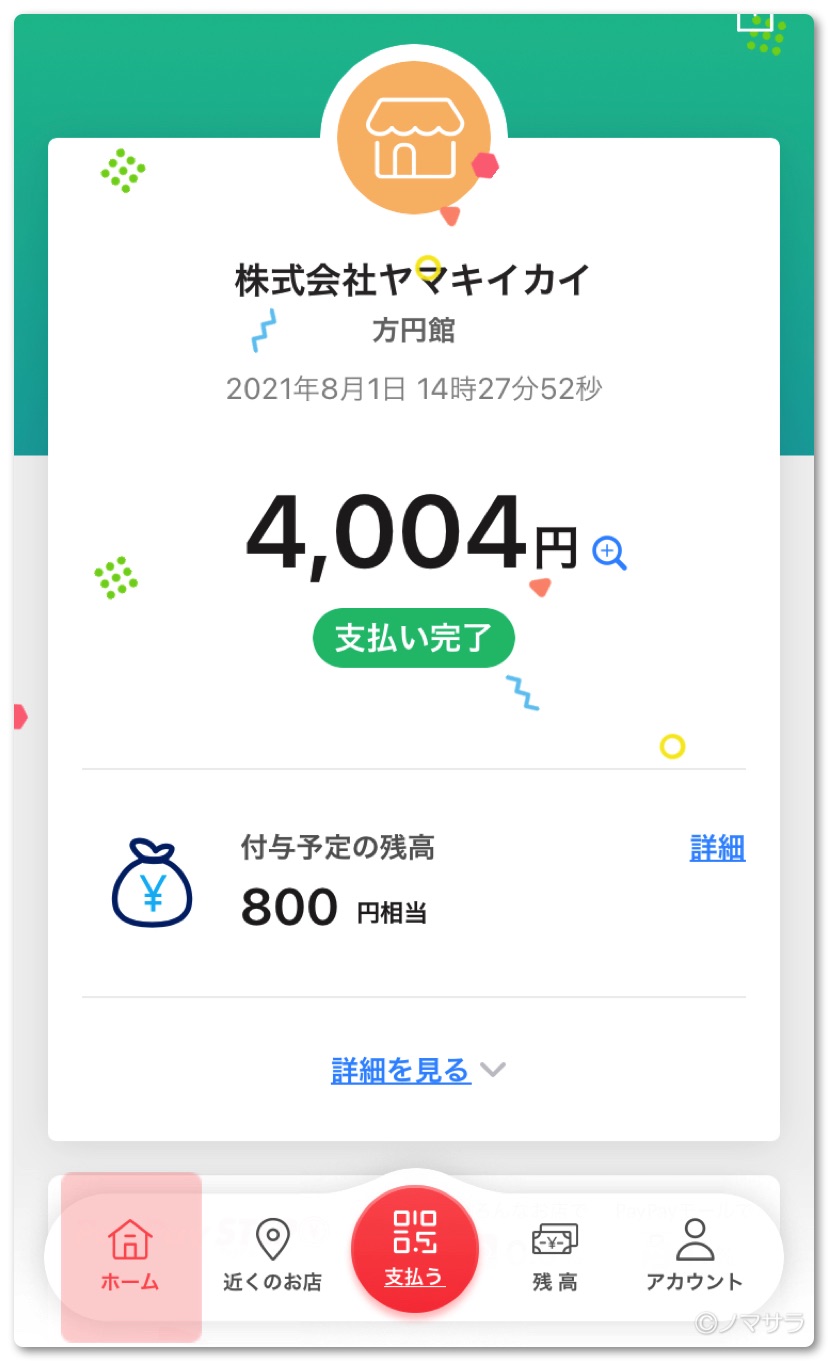Tap the magnifier icon beside 4,004円
Screen dimensions: 828x1361
click(609, 552)
